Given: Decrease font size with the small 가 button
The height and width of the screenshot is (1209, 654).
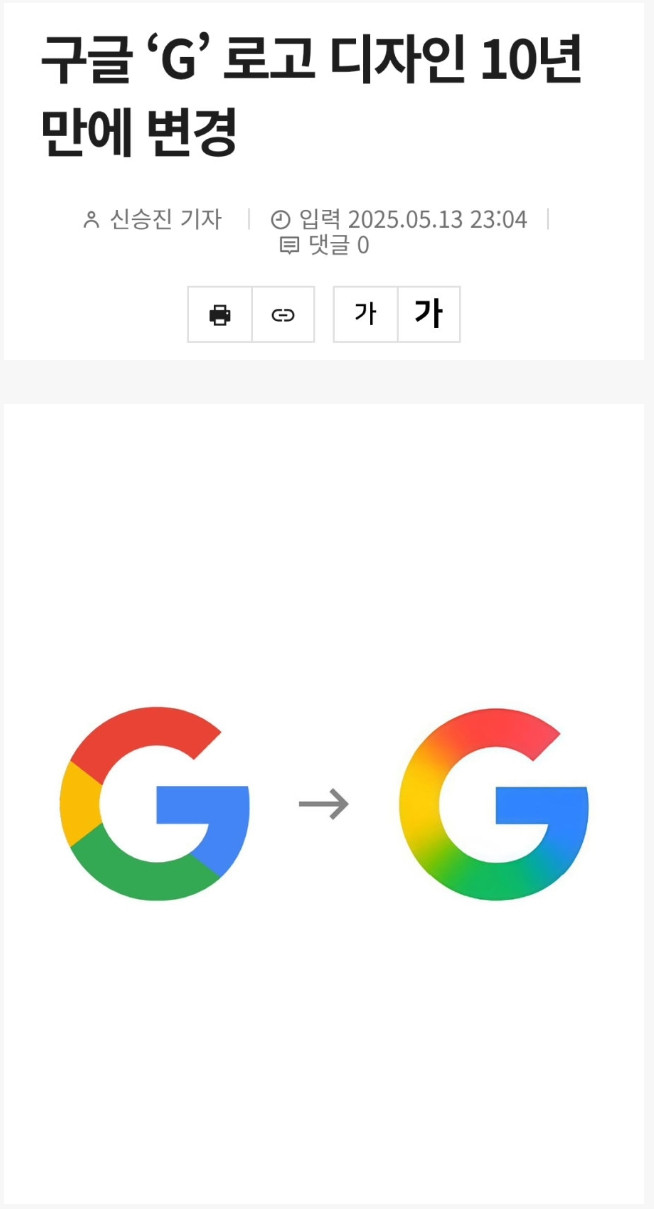Looking at the screenshot, I should click(366, 315).
